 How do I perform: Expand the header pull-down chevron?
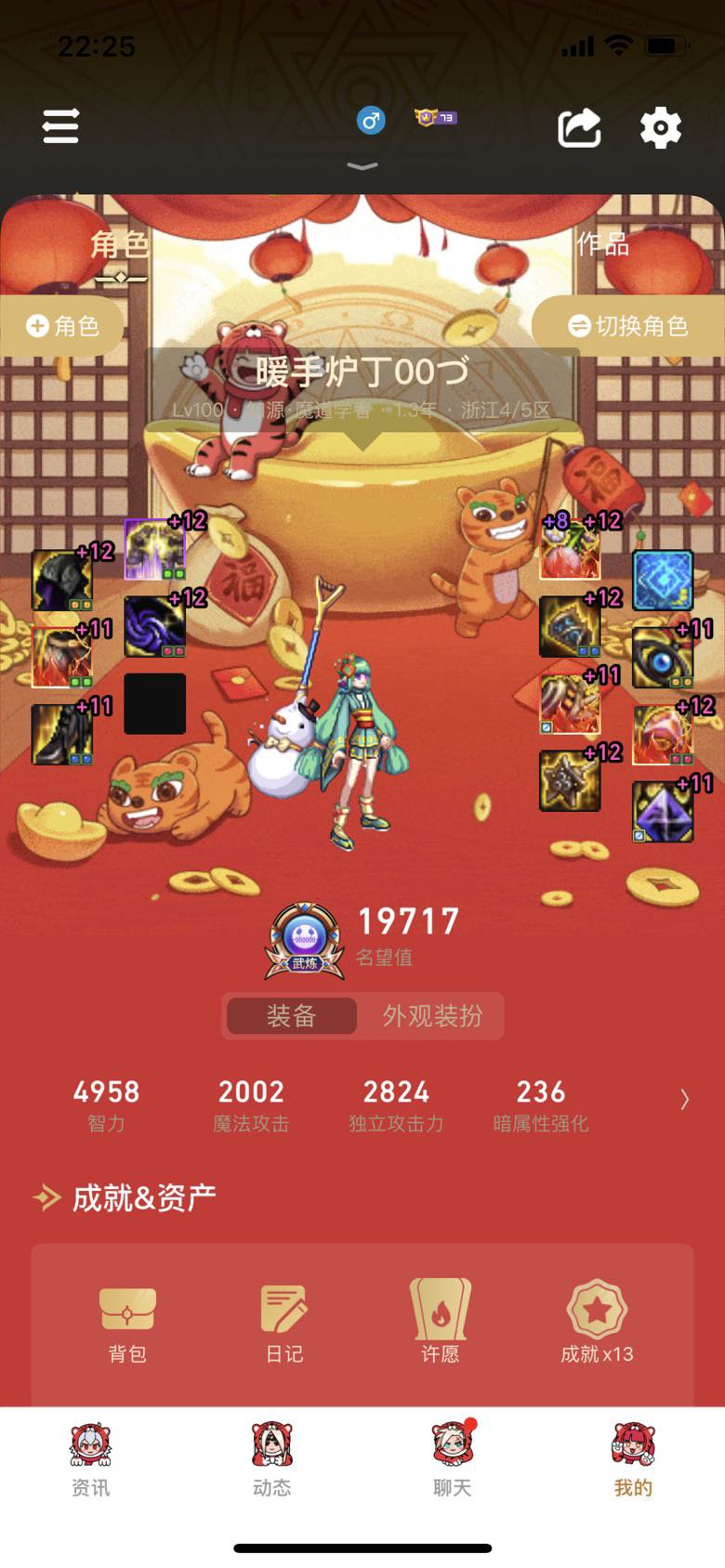[362, 166]
